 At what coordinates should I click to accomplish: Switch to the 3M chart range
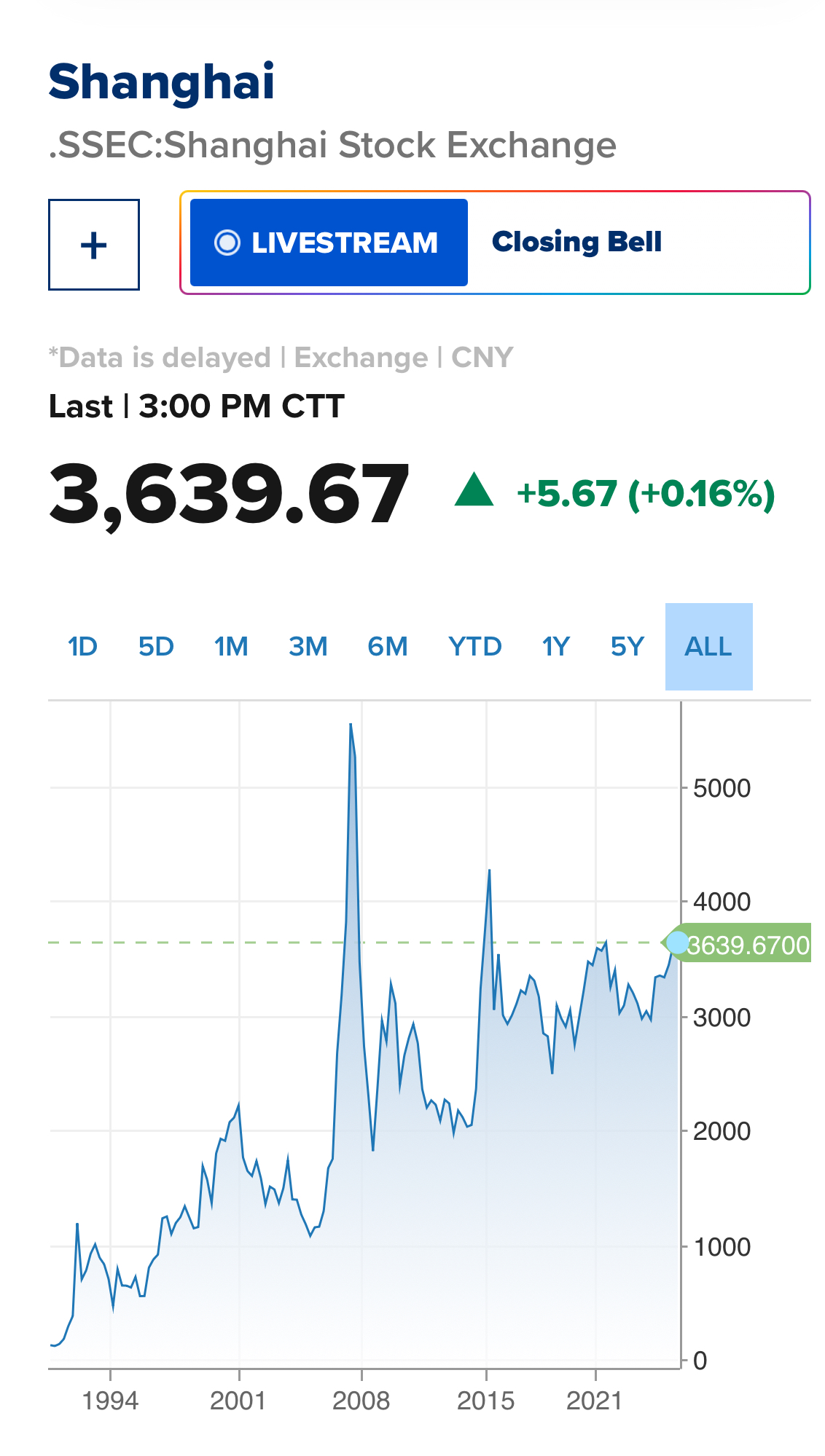[308, 646]
